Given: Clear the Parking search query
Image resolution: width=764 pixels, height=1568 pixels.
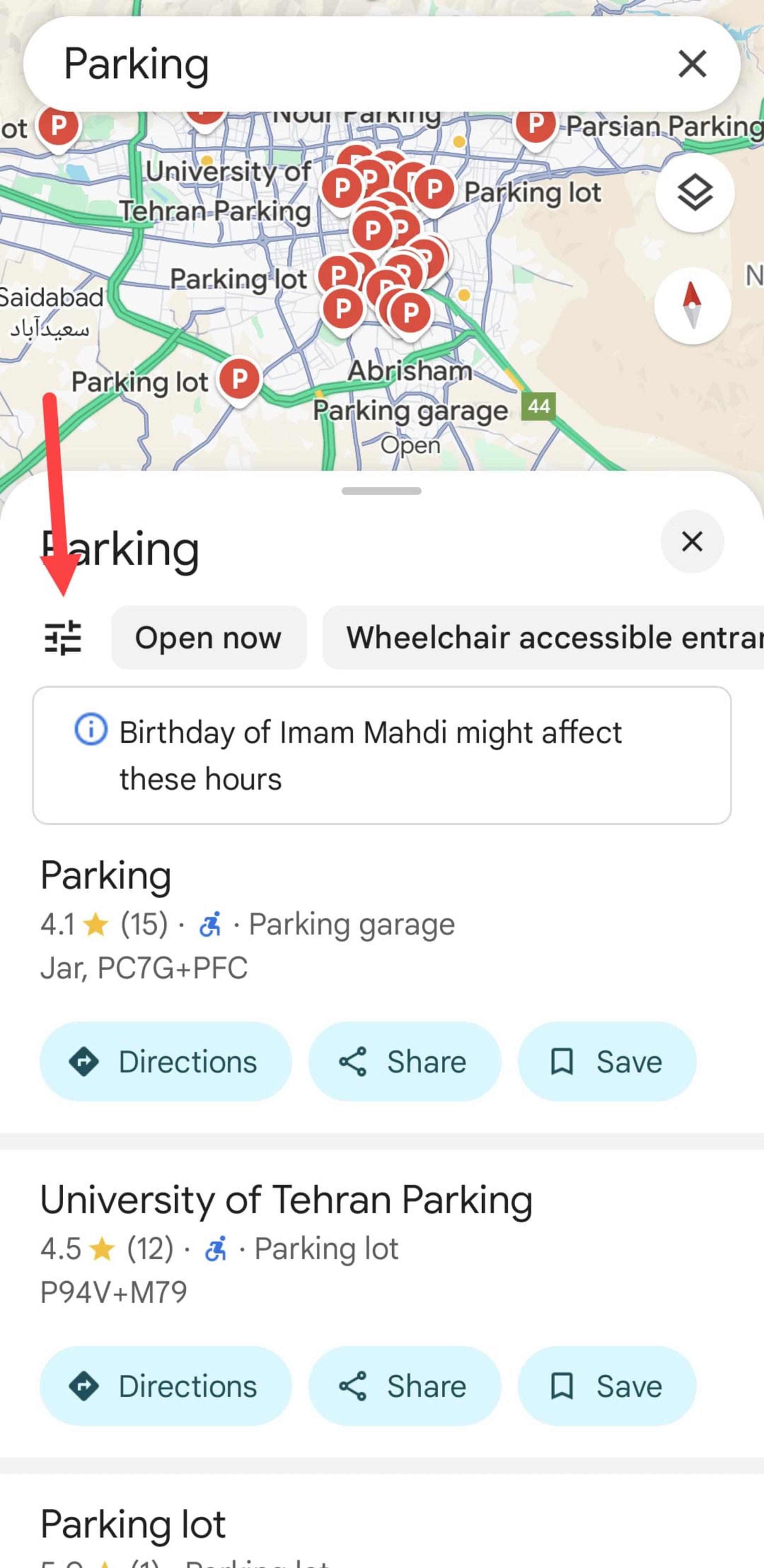Looking at the screenshot, I should point(692,64).
